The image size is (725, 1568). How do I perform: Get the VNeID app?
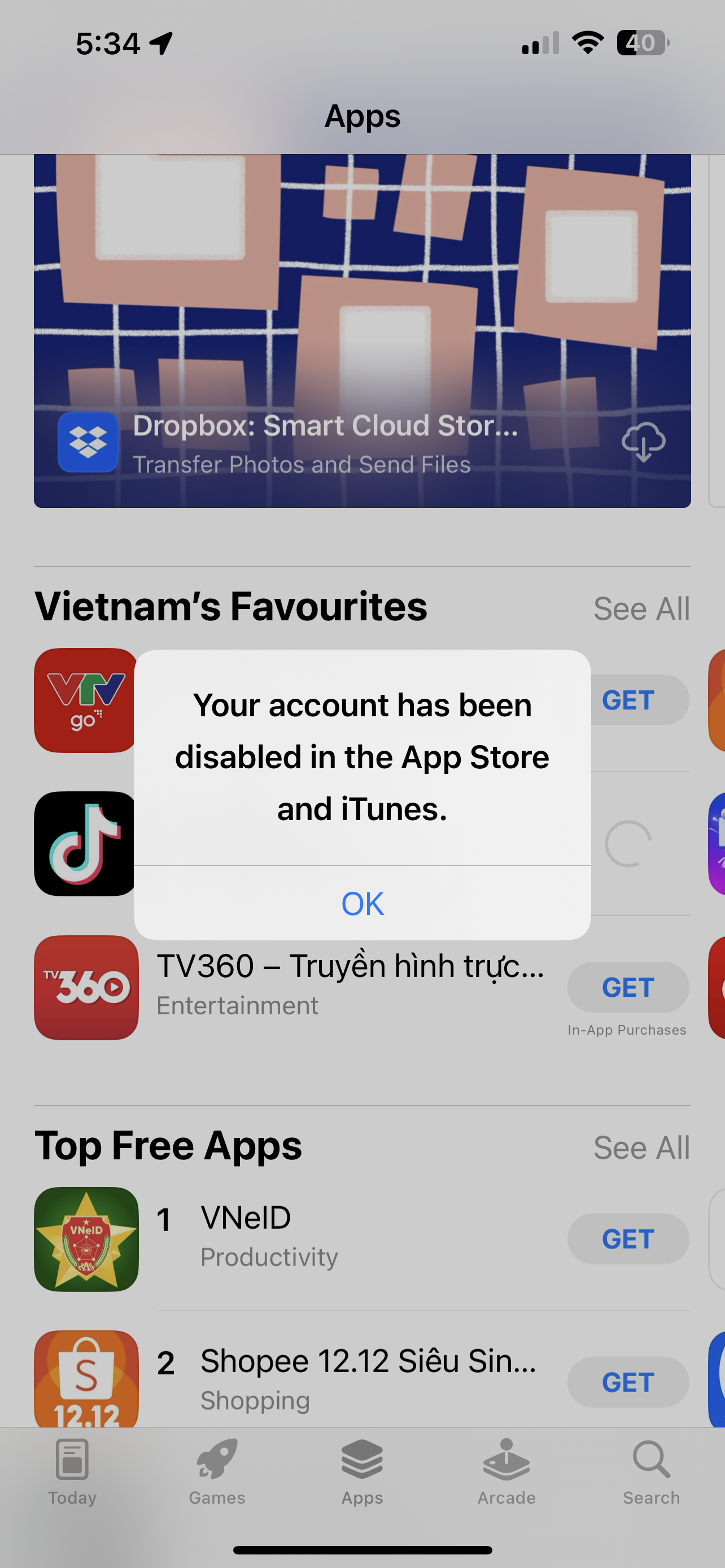tap(628, 1239)
